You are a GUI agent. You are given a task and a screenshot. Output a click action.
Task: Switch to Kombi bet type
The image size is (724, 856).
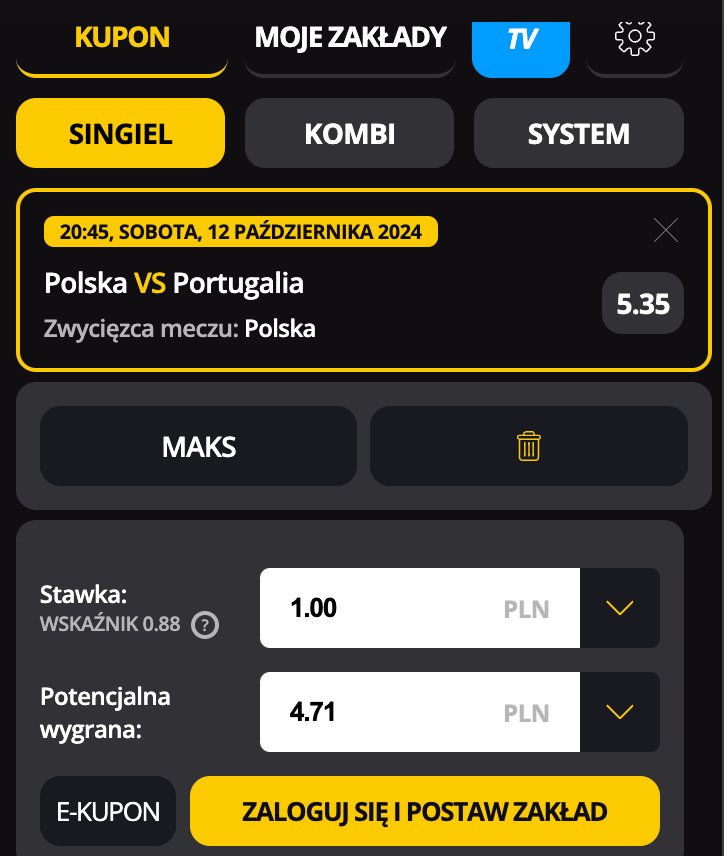(x=349, y=133)
